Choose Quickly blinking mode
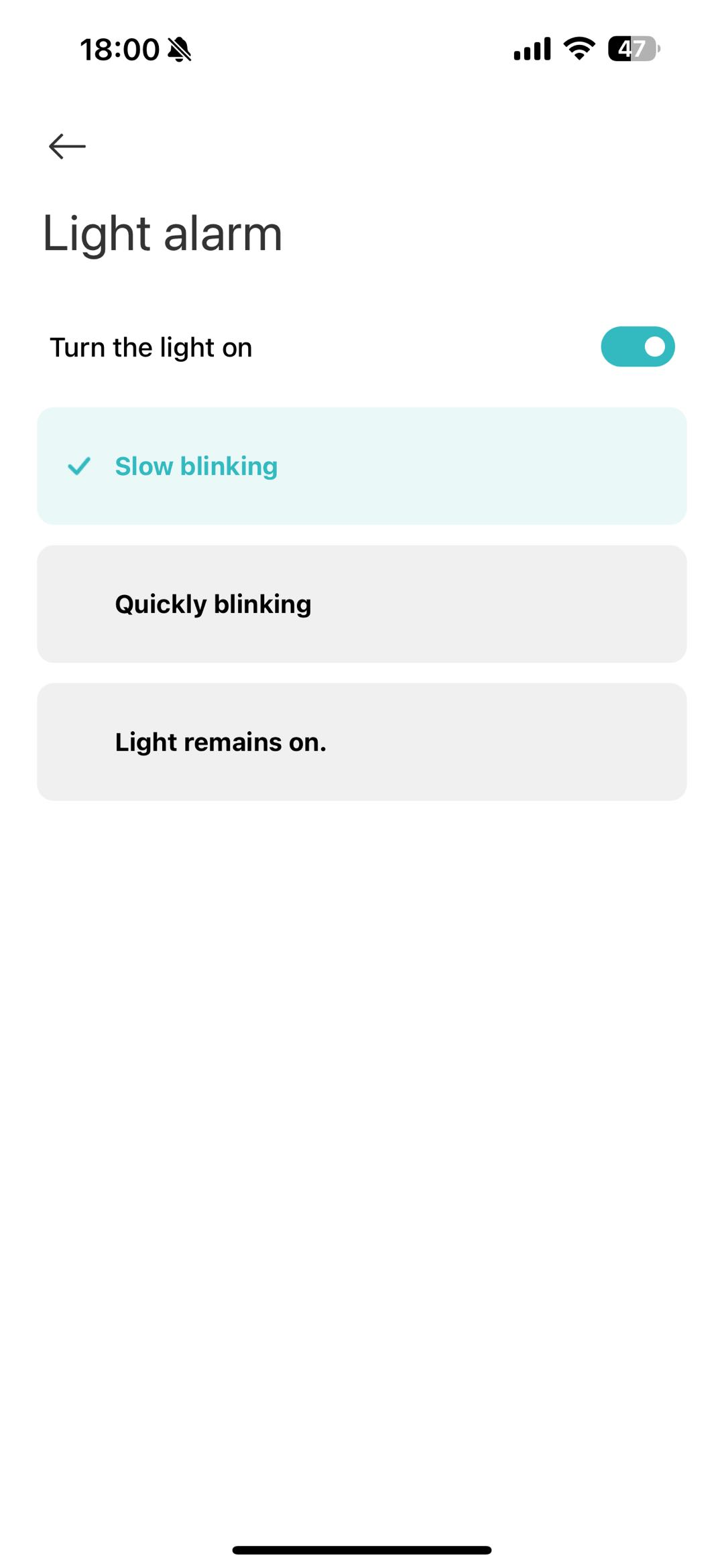The width and height of the screenshot is (724, 1568). coord(362,604)
